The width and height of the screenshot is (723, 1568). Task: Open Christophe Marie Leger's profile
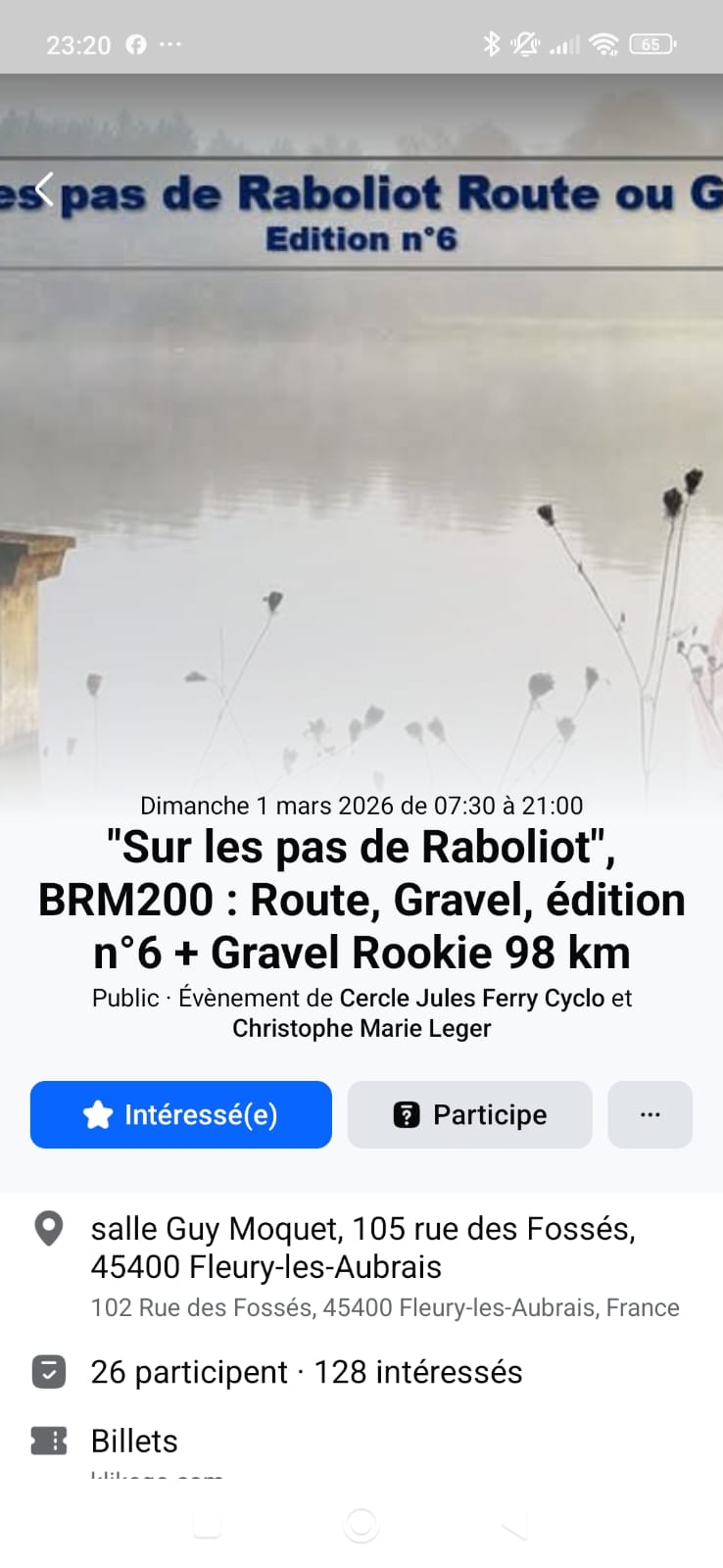click(361, 1028)
